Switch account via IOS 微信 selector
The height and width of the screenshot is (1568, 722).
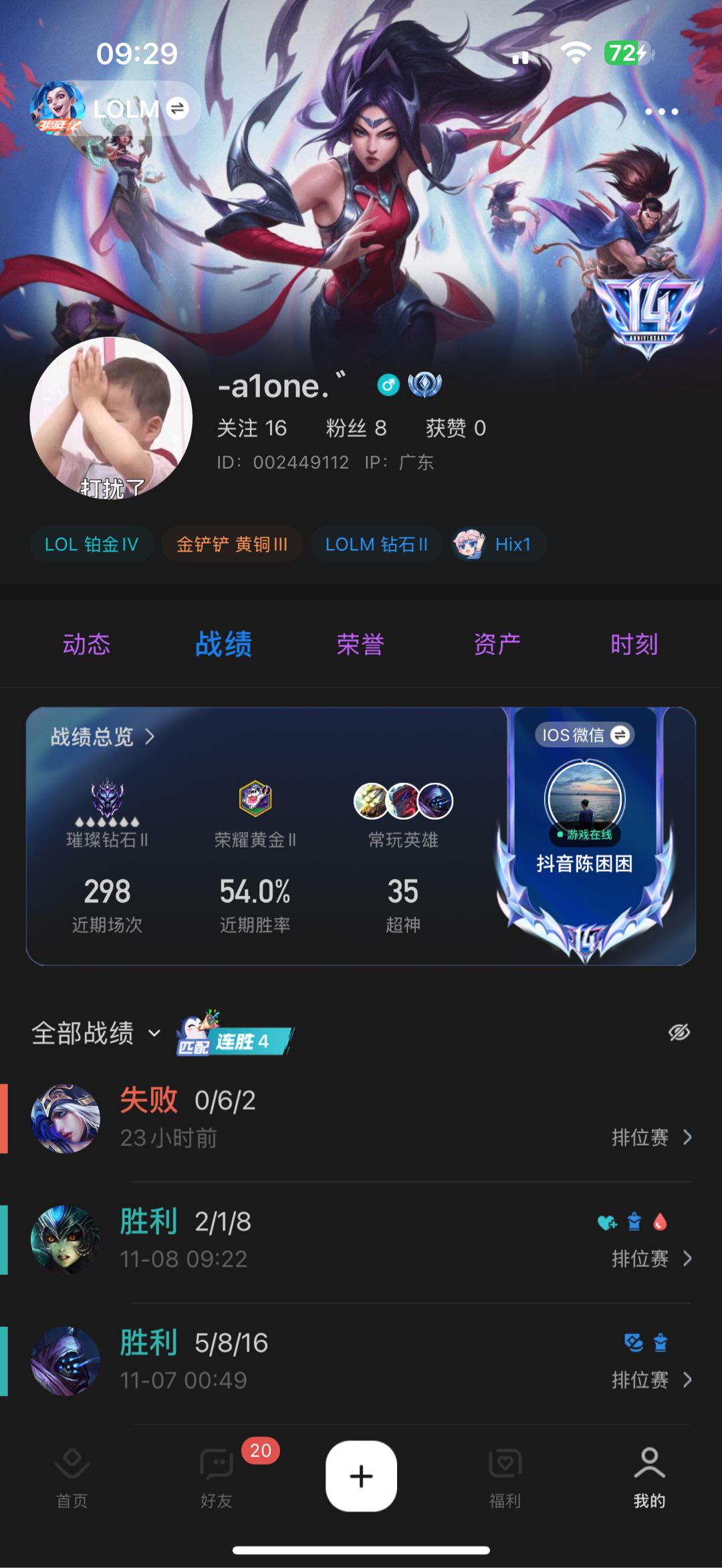pos(584,735)
